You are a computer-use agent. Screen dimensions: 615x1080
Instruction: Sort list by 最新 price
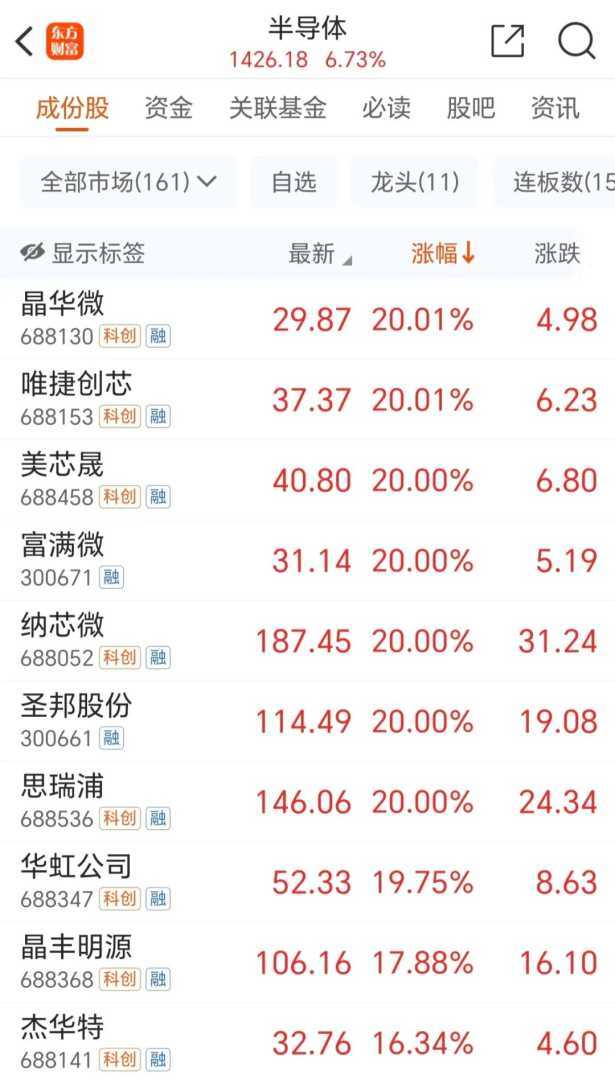click(x=319, y=254)
